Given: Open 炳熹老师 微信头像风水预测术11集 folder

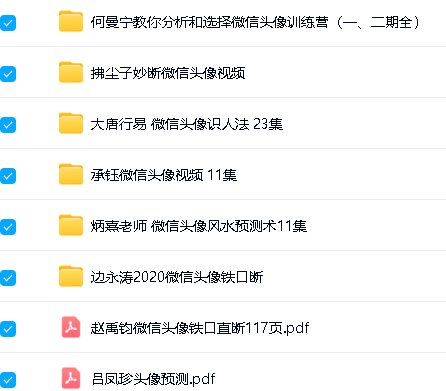Looking at the screenshot, I should [x=199, y=226].
